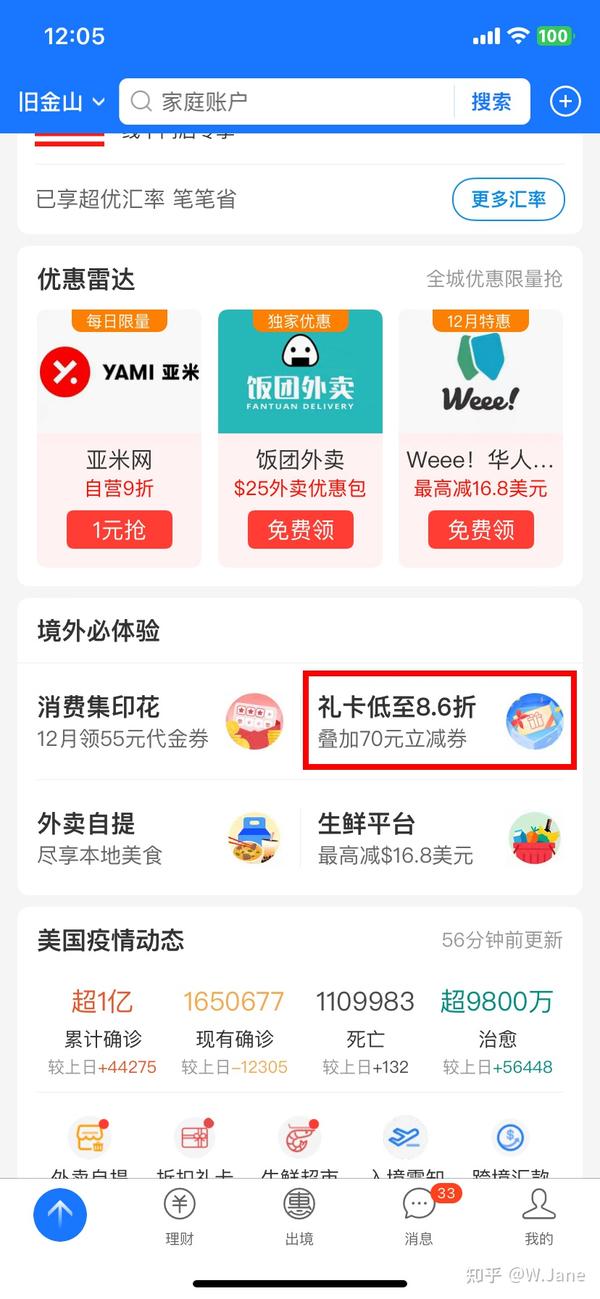600x1299 pixels.
Task: Tap the blue up-arrow home button
Action: 60,1214
